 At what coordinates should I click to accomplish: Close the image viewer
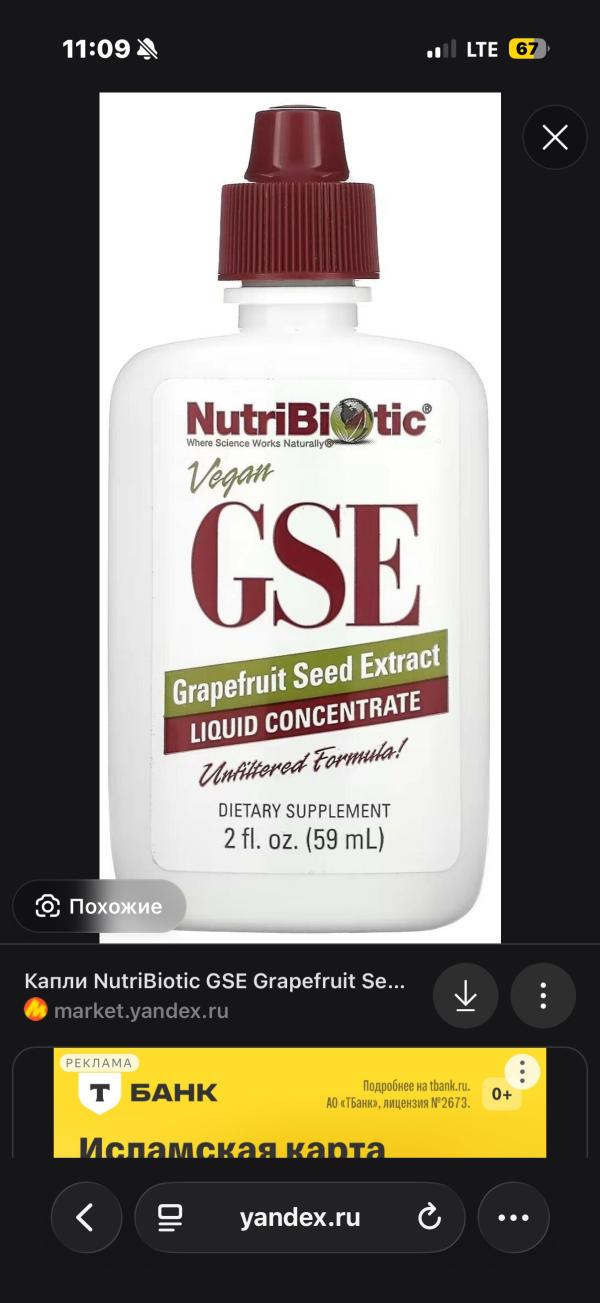(555, 137)
